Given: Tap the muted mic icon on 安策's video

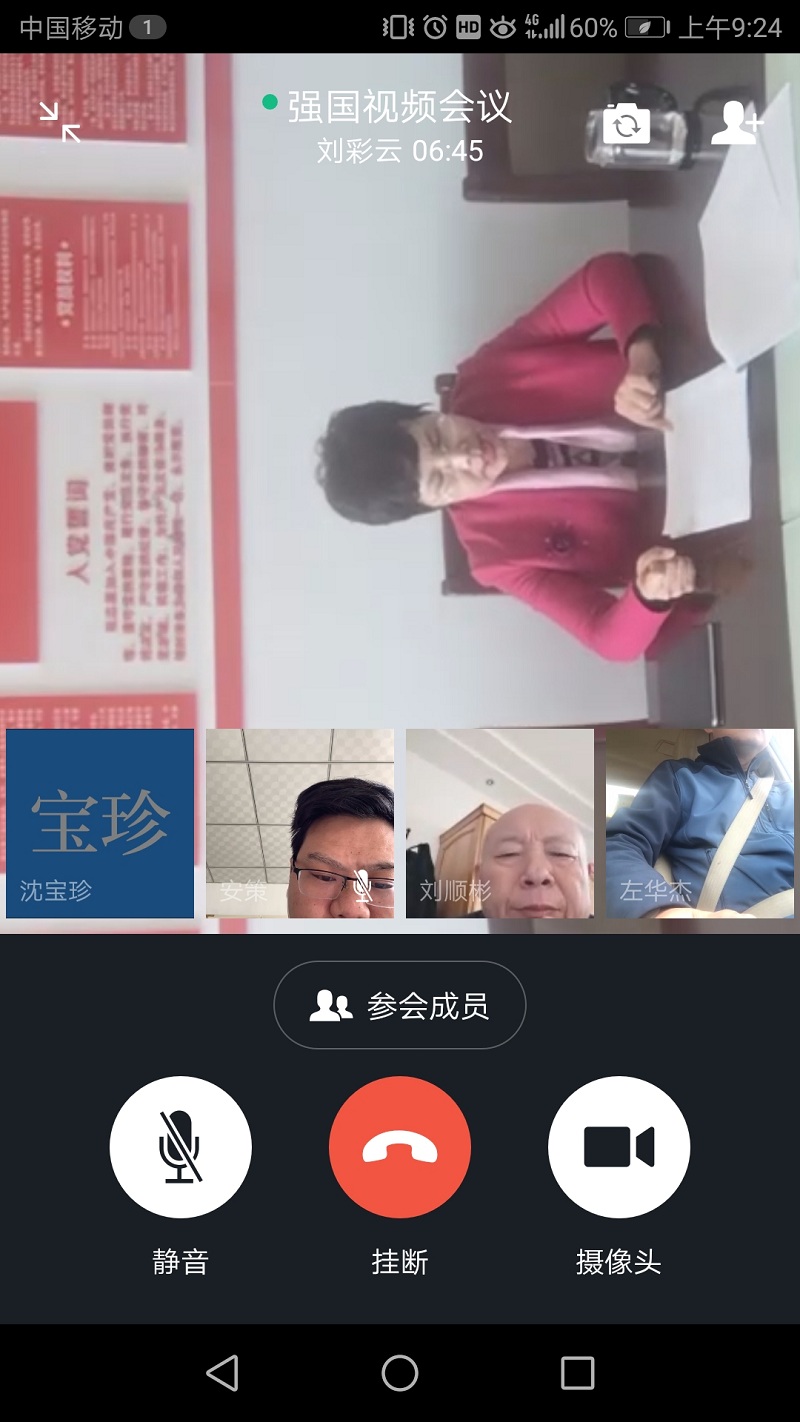Looking at the screenshot, I should pyautogui.click(x=362, y=884).
